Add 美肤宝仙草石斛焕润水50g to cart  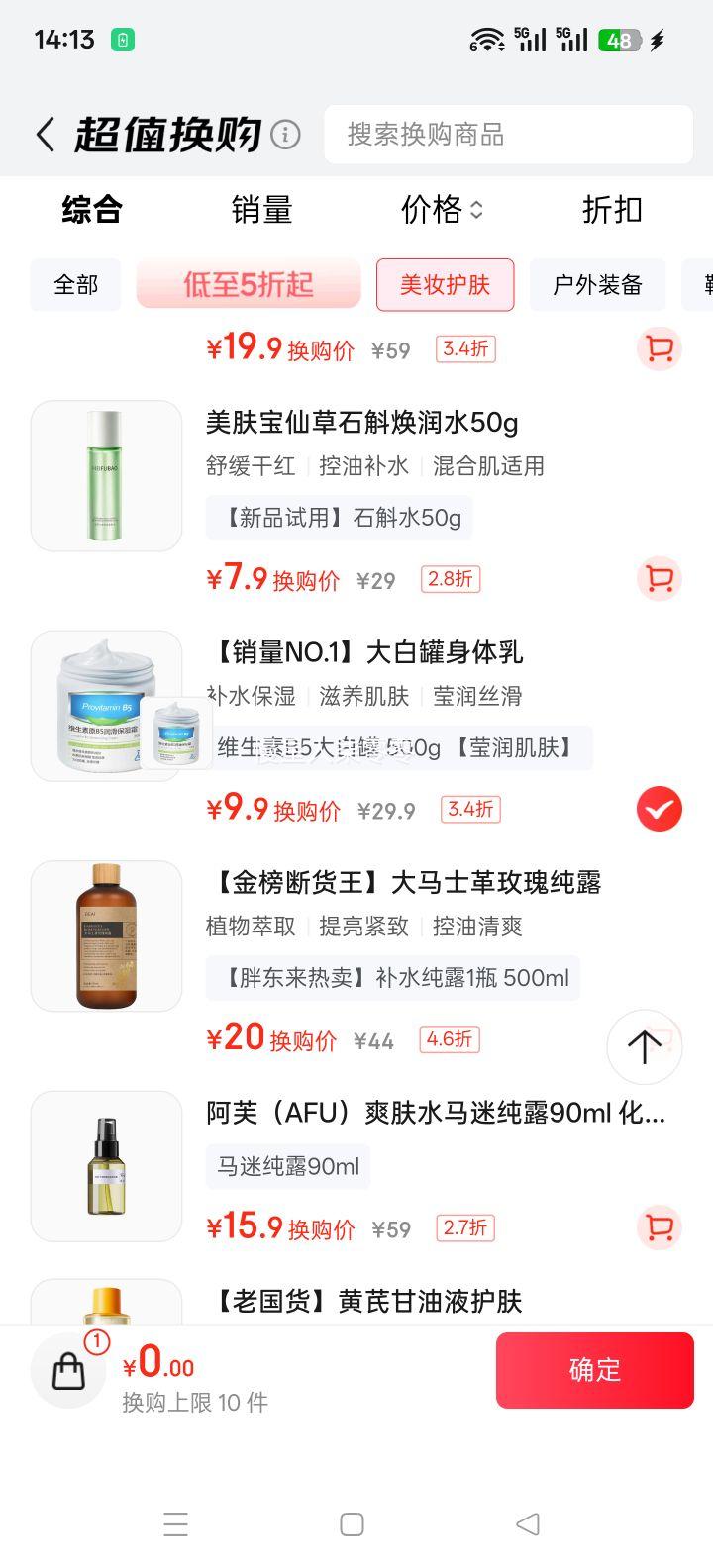pyautogui.click(x=659, y=579)
